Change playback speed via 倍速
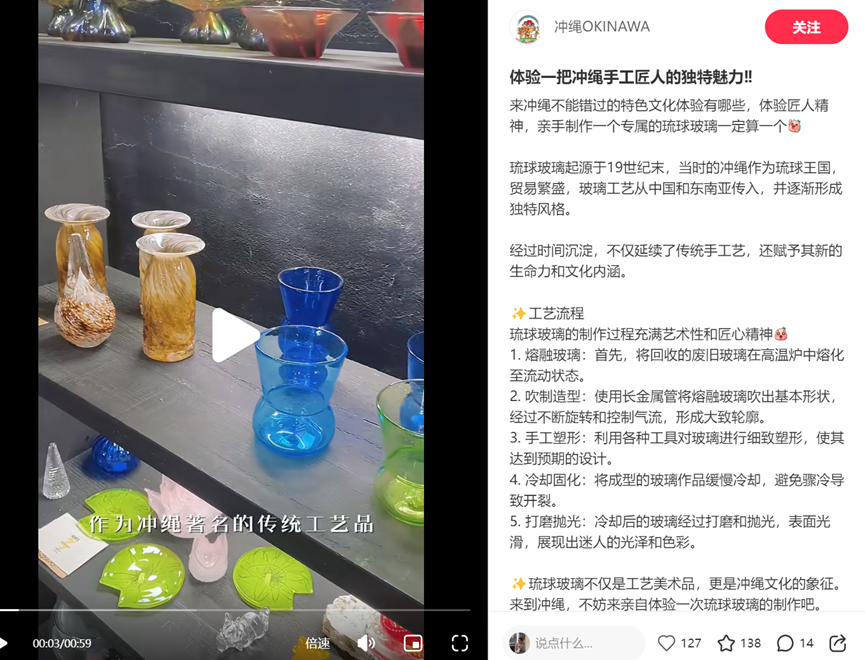The height and width of the screenshot is (660, 865). point(318,643)
